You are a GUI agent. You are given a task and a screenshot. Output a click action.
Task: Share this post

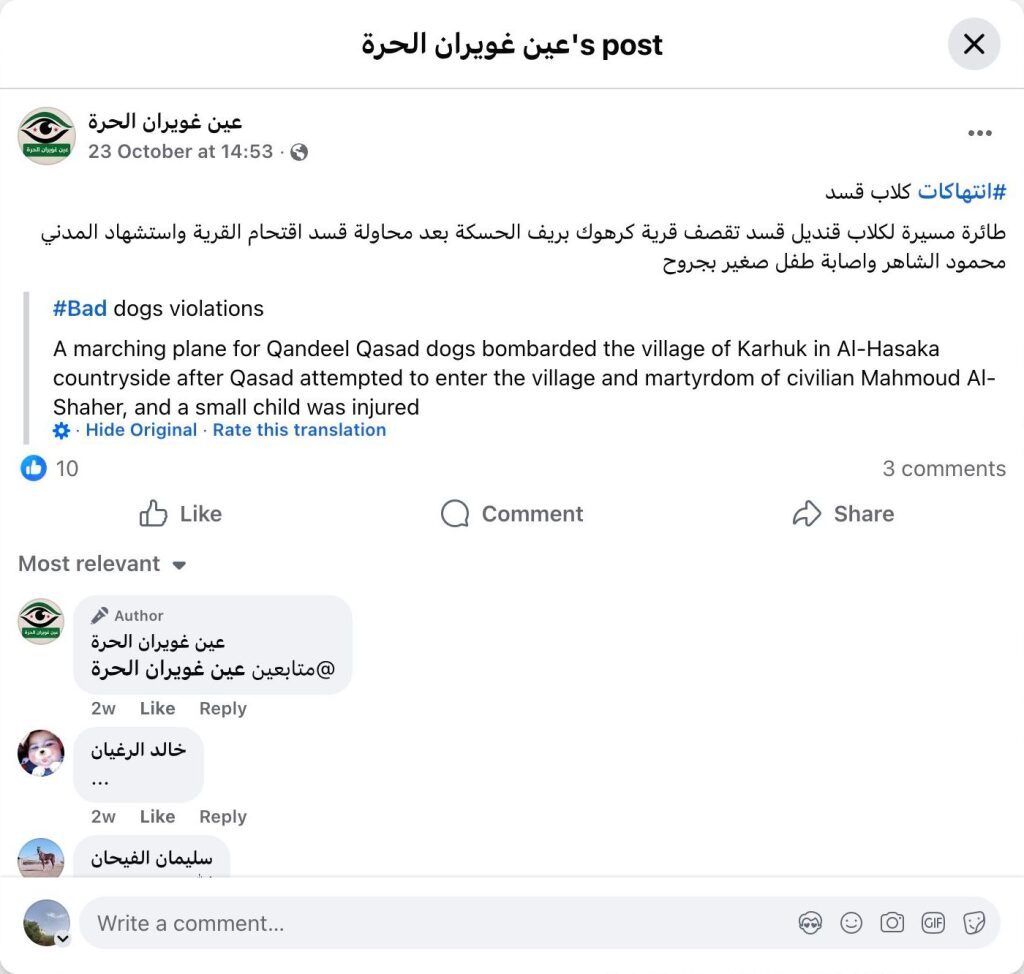pyautogui.click(x=843, y=514)
